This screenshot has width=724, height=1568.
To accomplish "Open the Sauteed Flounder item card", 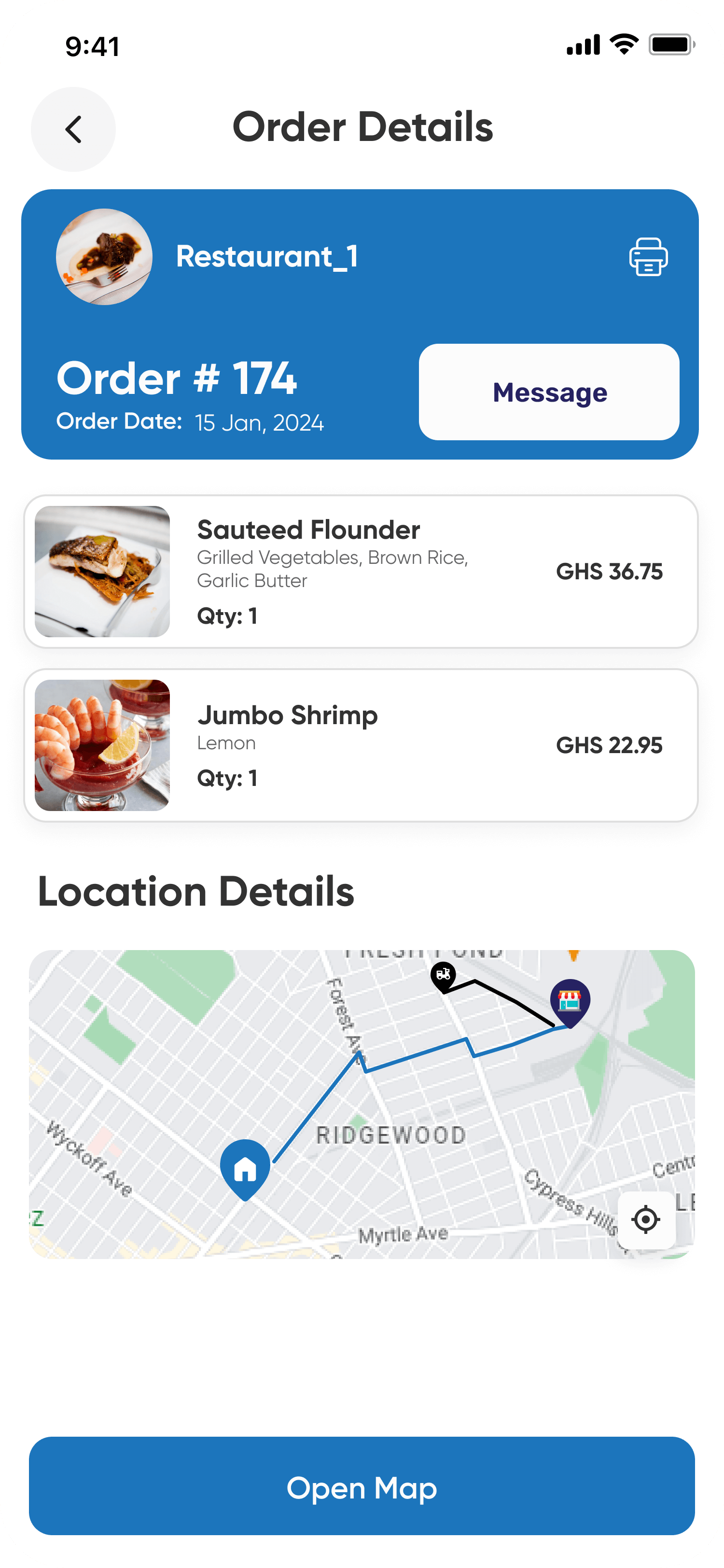I will pyautogui.click(x=360, y=572).
